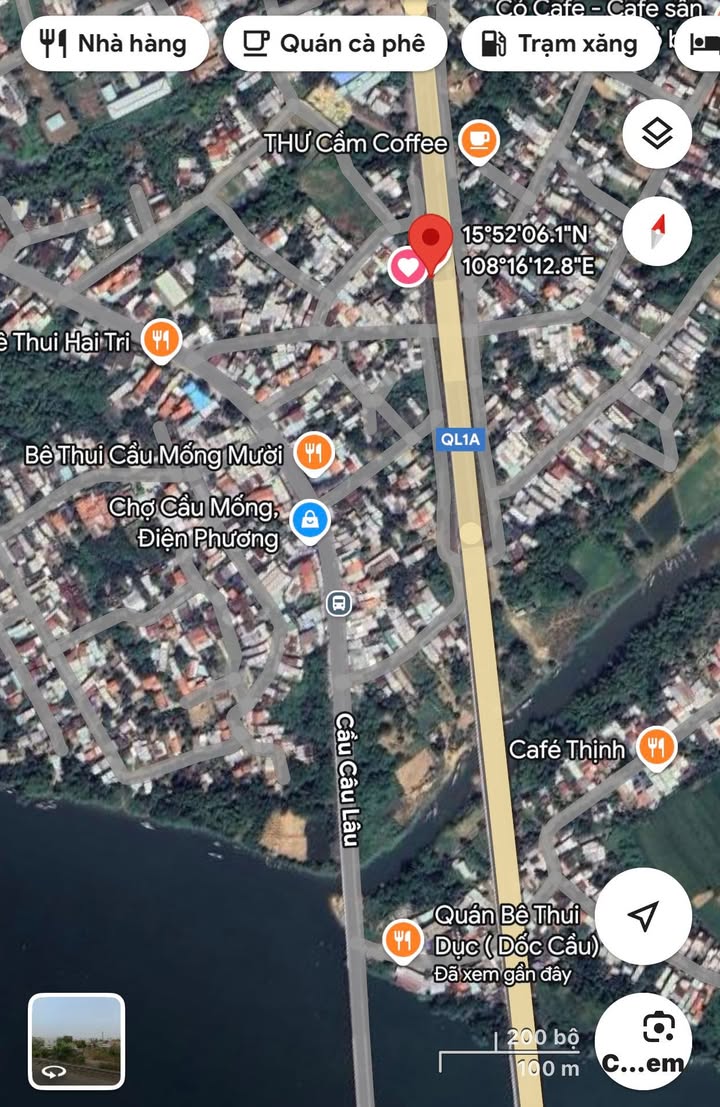Viewport: 720px width, 1107px height.
Task: Open Café Thịnh restaurant marker
Action: coord(656,747)
